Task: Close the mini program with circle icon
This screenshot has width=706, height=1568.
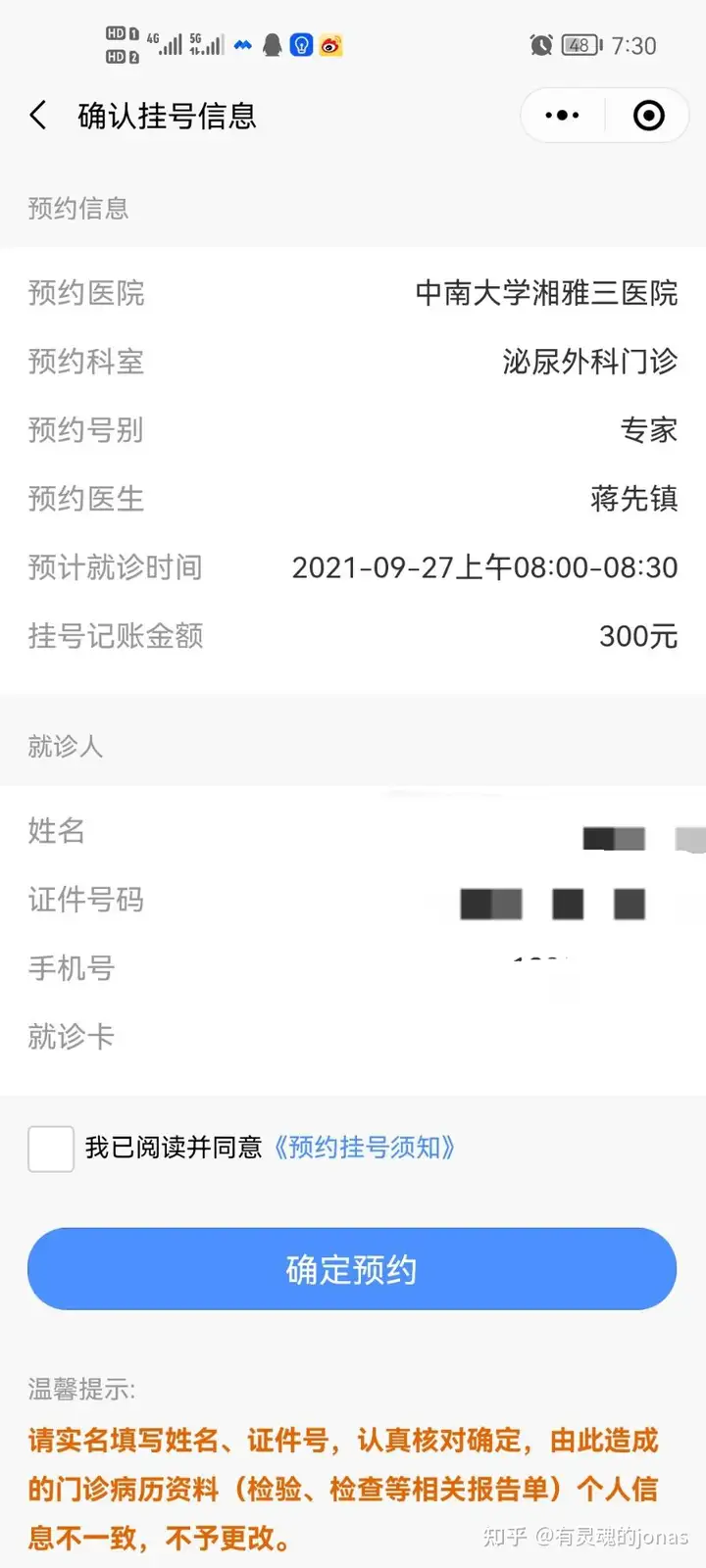Action: [x=648, y=116]
